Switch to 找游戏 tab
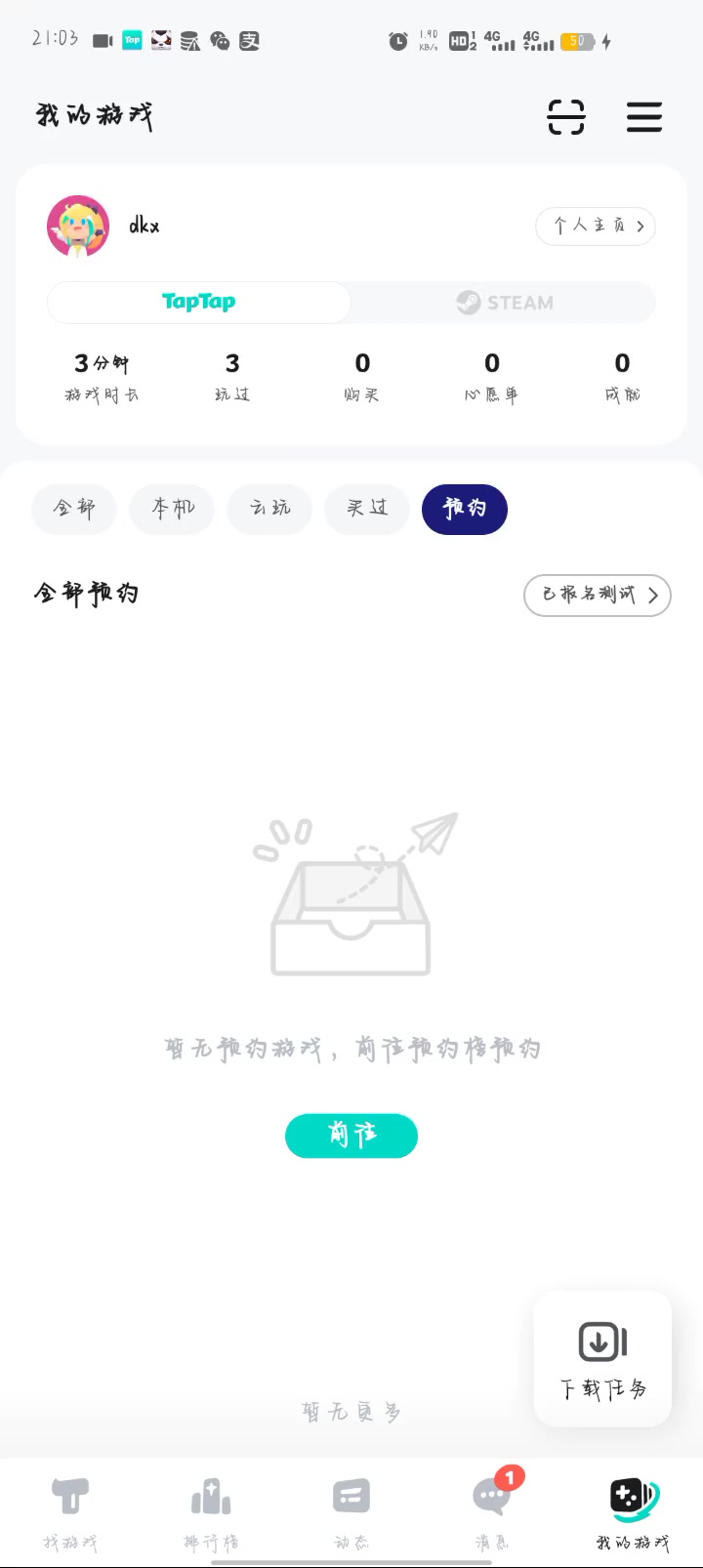This screenshot has width=703, height=1568. 70,1513
